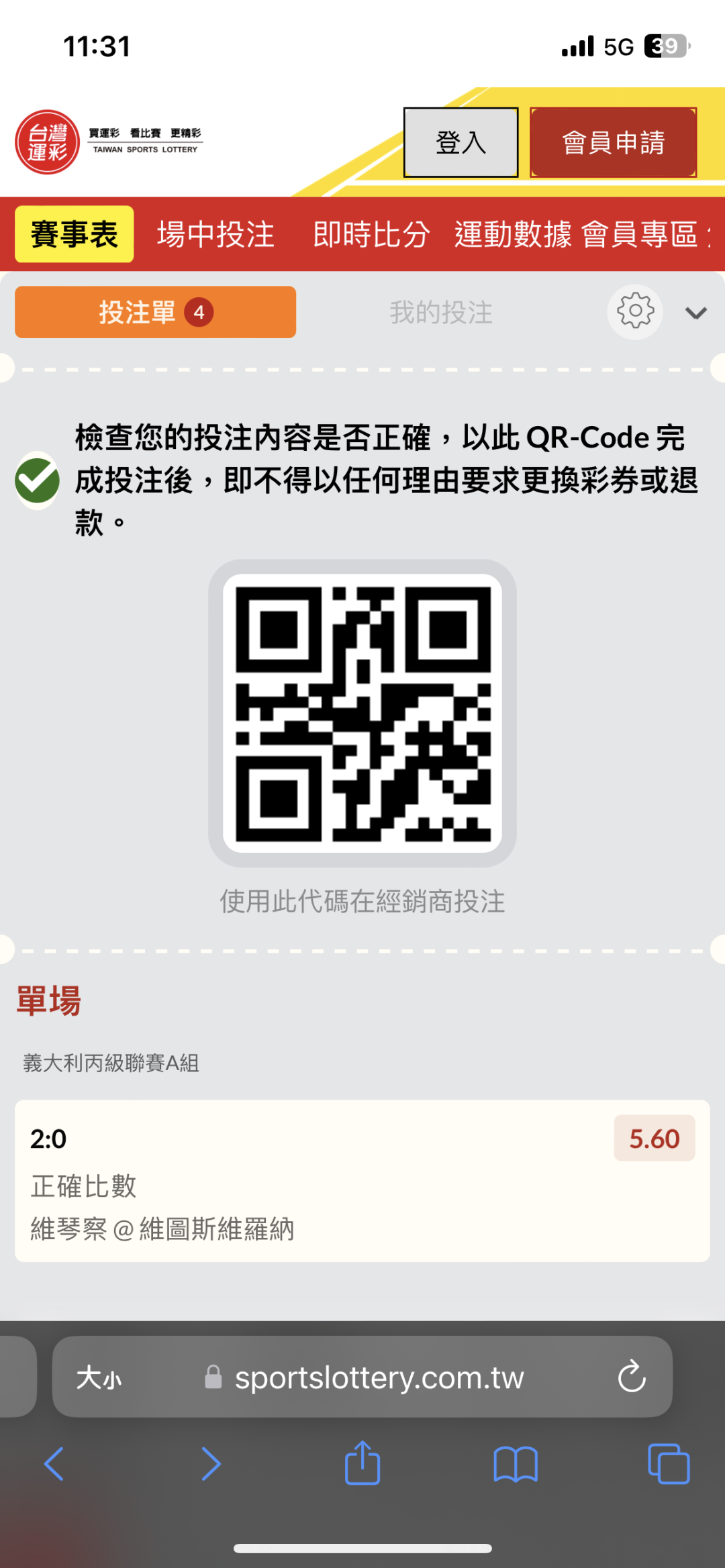Select the 投注單 bet slip tab

[155, 312]
